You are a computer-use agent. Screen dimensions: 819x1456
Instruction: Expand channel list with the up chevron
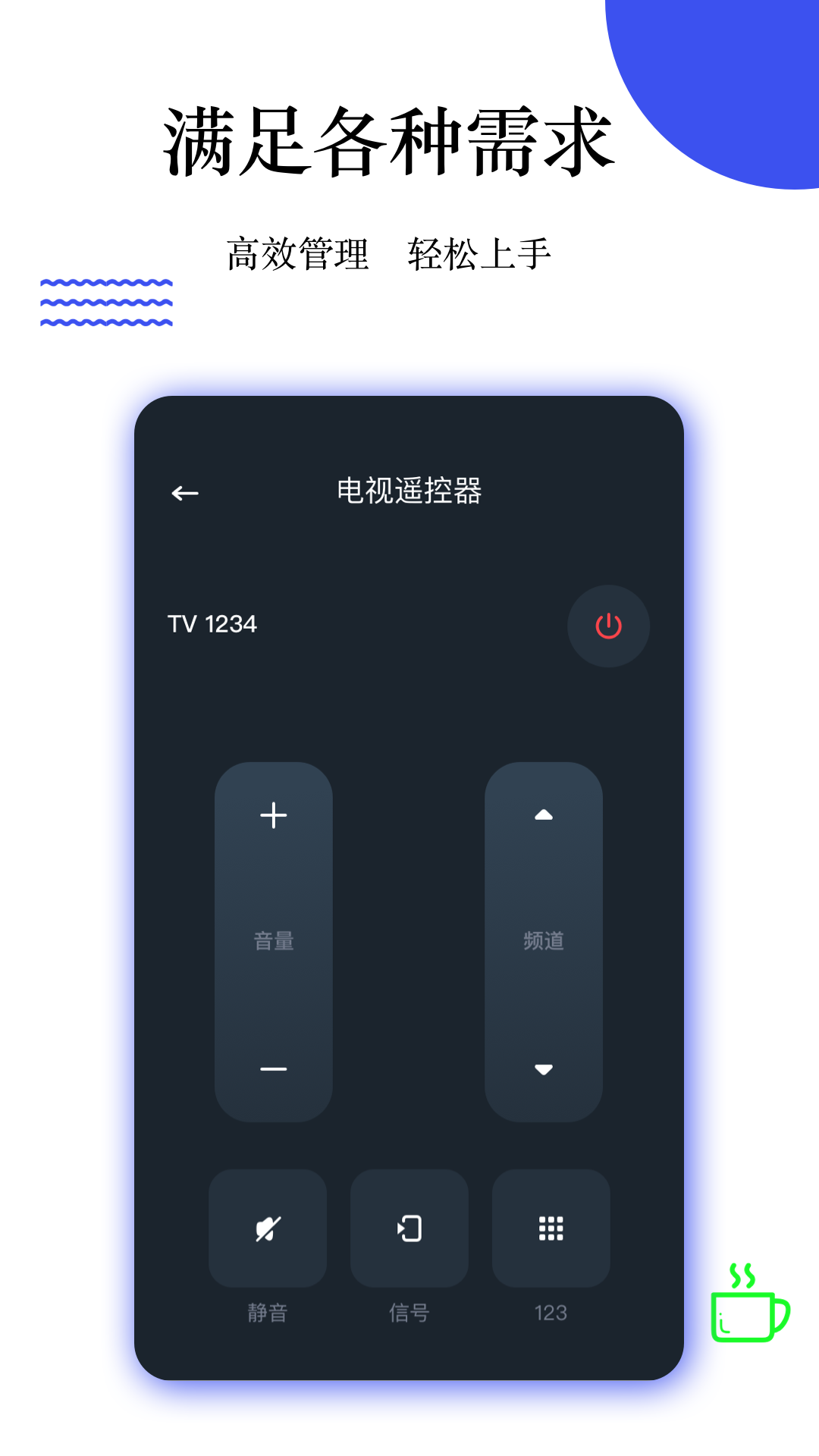(x=544, y=816)
